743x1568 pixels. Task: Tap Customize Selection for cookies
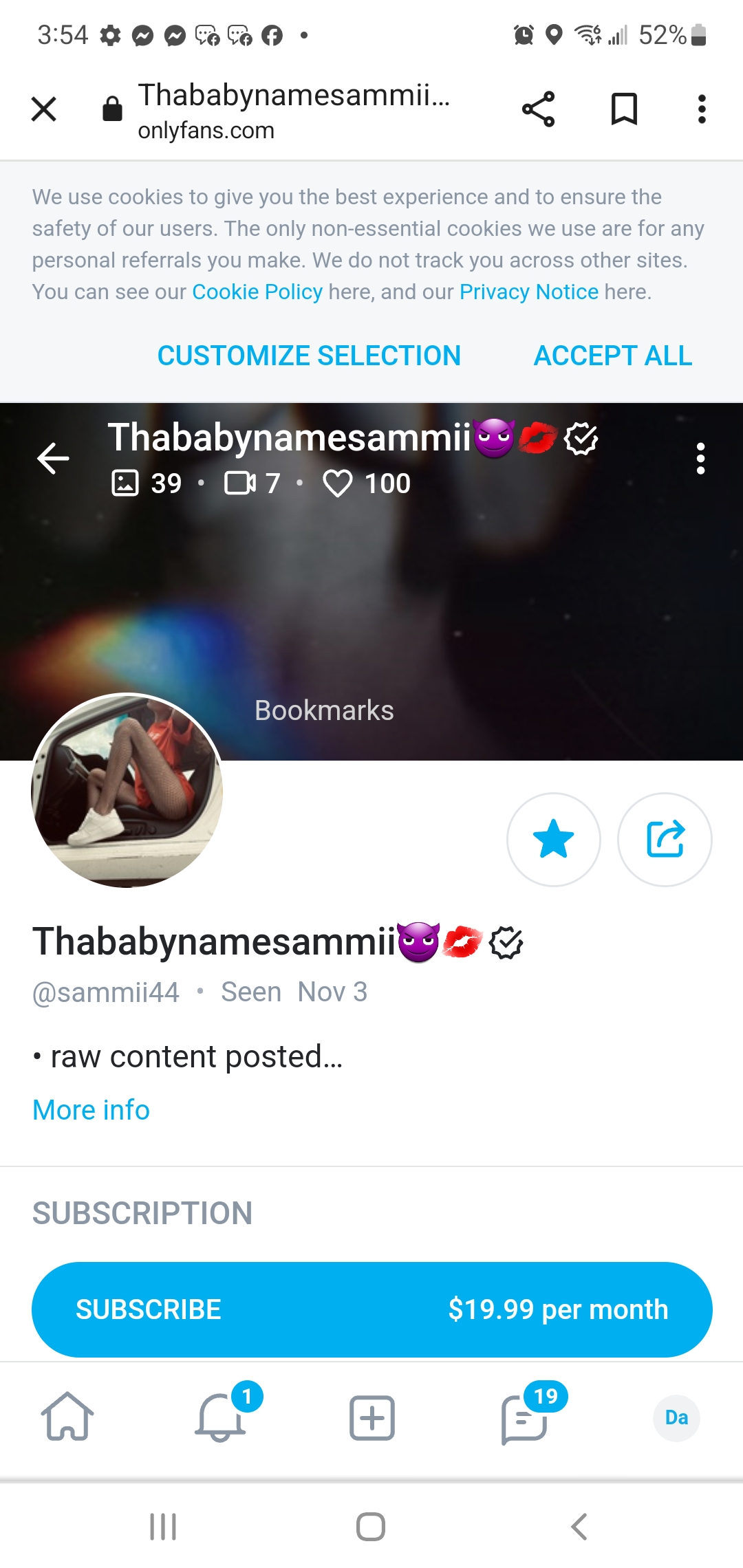point(309,356)
